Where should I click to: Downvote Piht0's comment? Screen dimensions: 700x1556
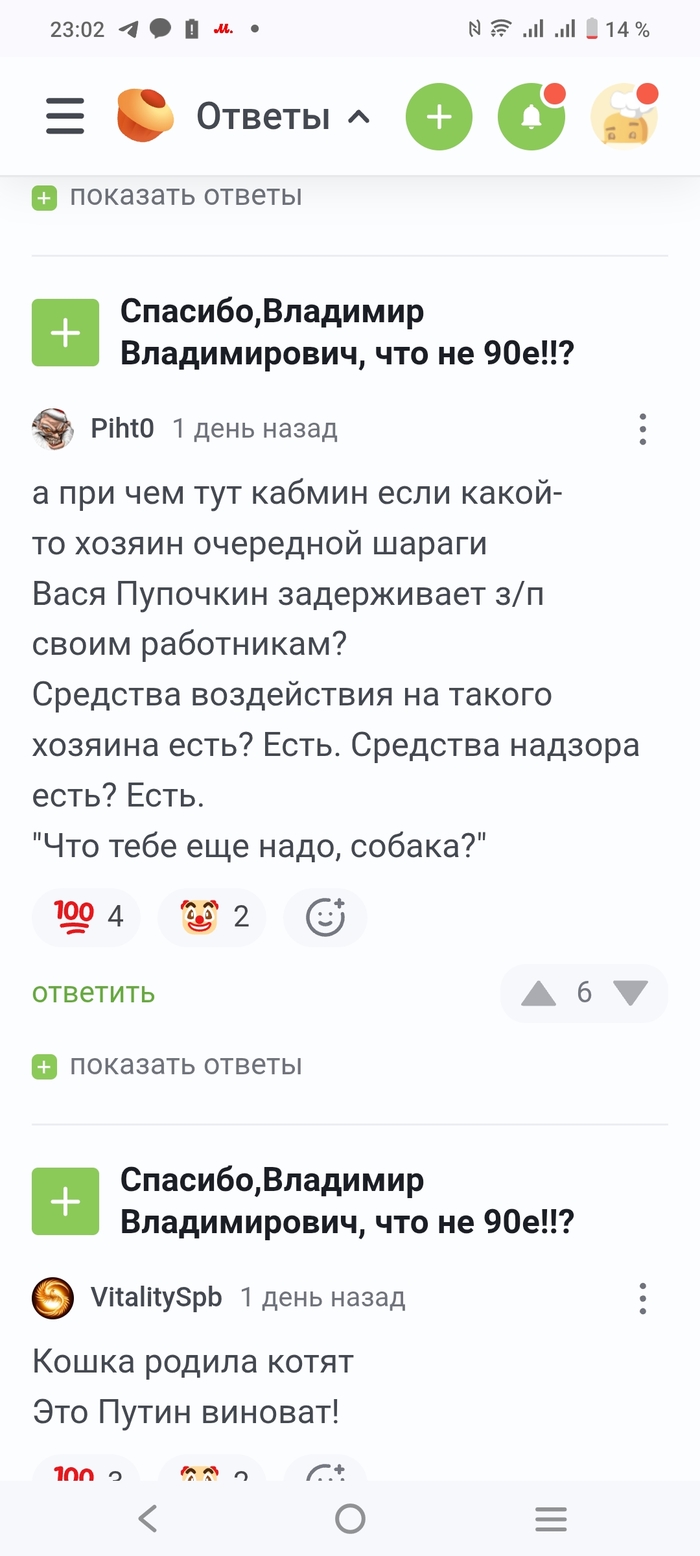coord(630,993)
